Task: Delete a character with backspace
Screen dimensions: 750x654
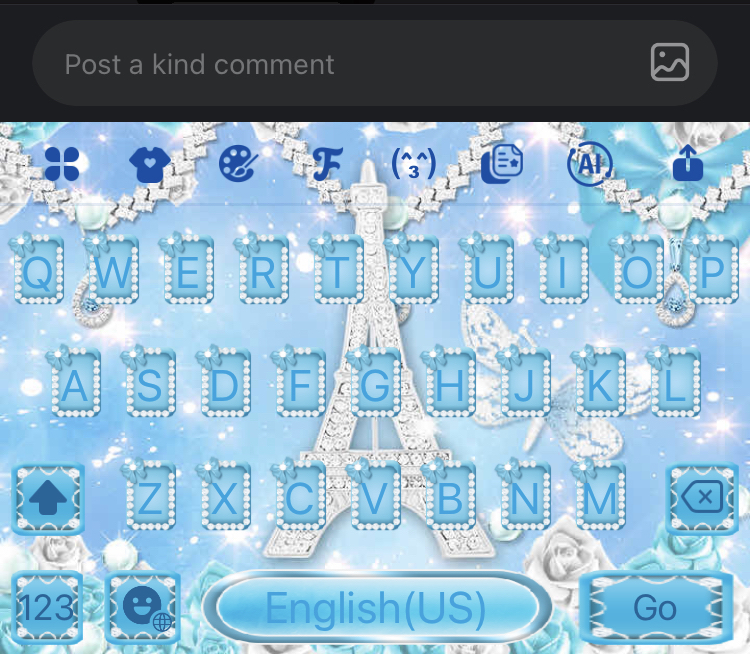Action: click(702, 497)
